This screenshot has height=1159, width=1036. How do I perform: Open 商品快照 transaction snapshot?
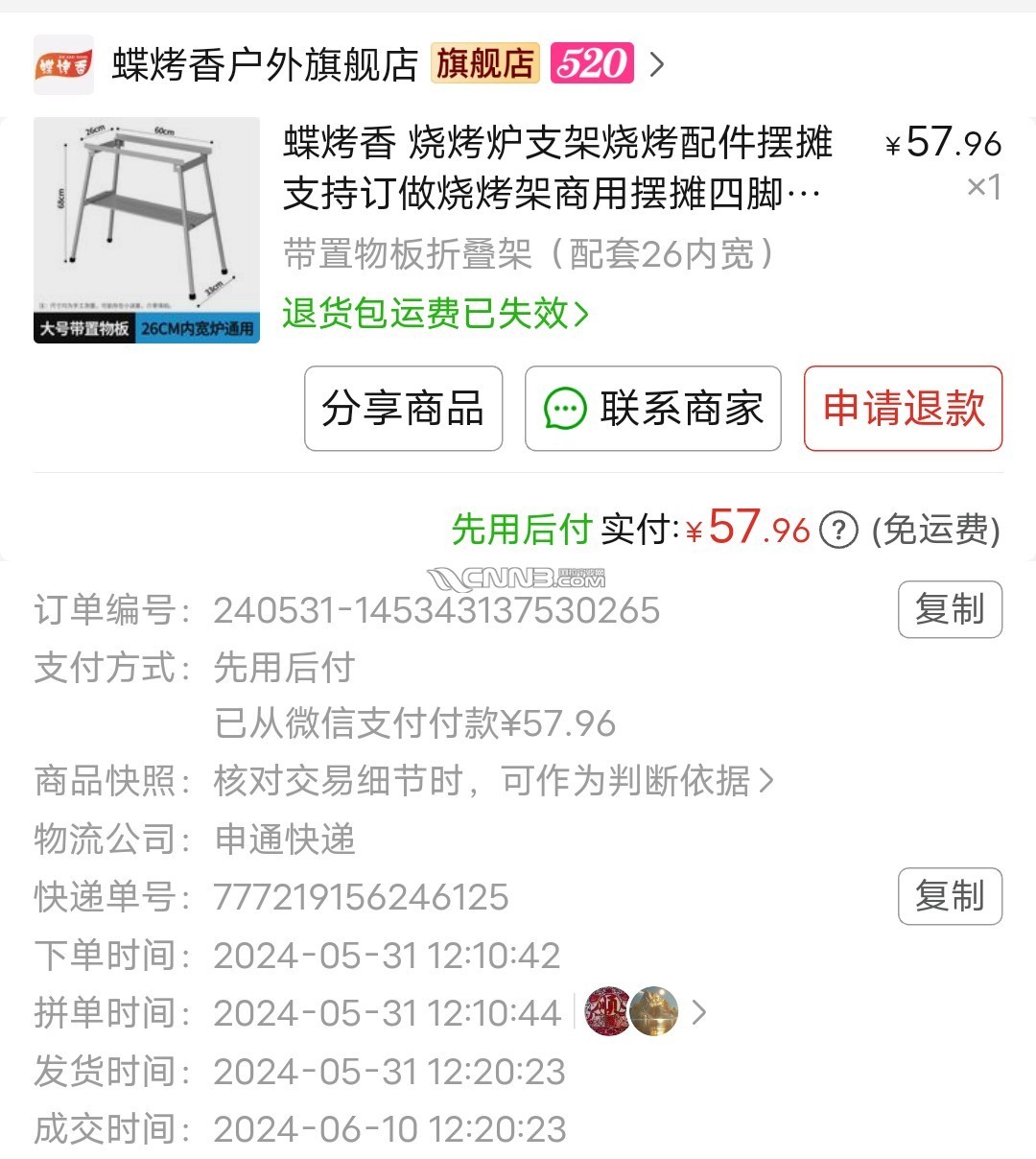click(x=493, y=781)
